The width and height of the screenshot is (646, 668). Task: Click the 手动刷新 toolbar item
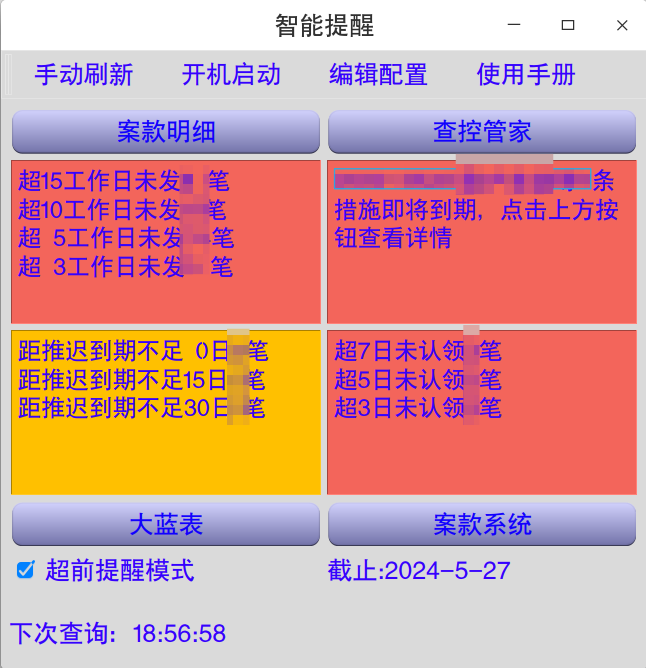(x=83, y=75)
